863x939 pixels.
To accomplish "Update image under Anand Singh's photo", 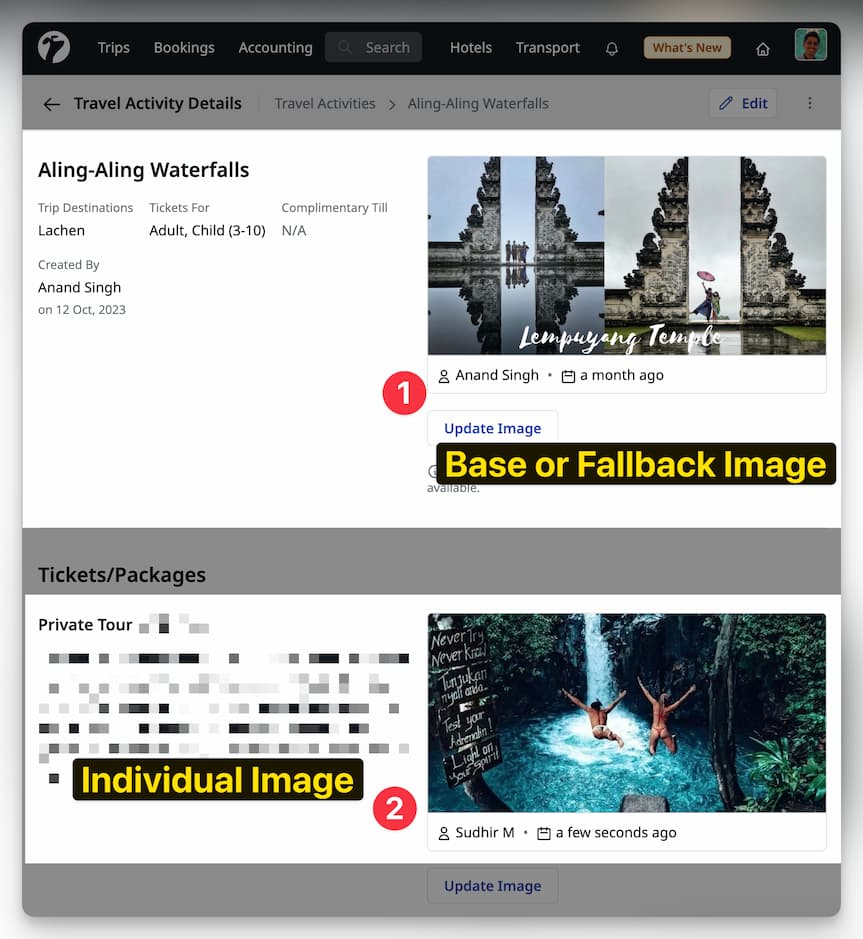I will [x=492, y=428].
